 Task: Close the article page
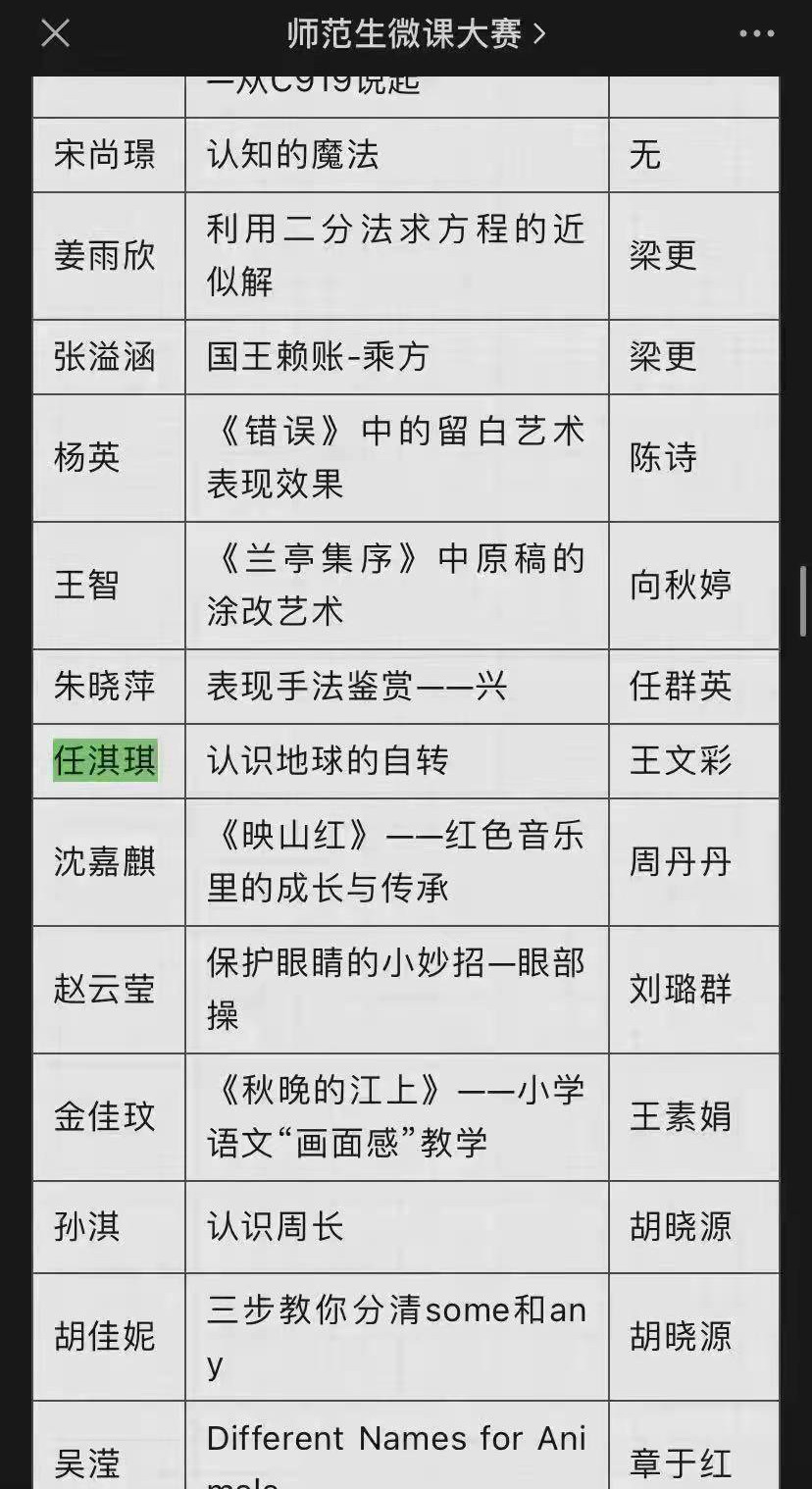click(55, 34)
